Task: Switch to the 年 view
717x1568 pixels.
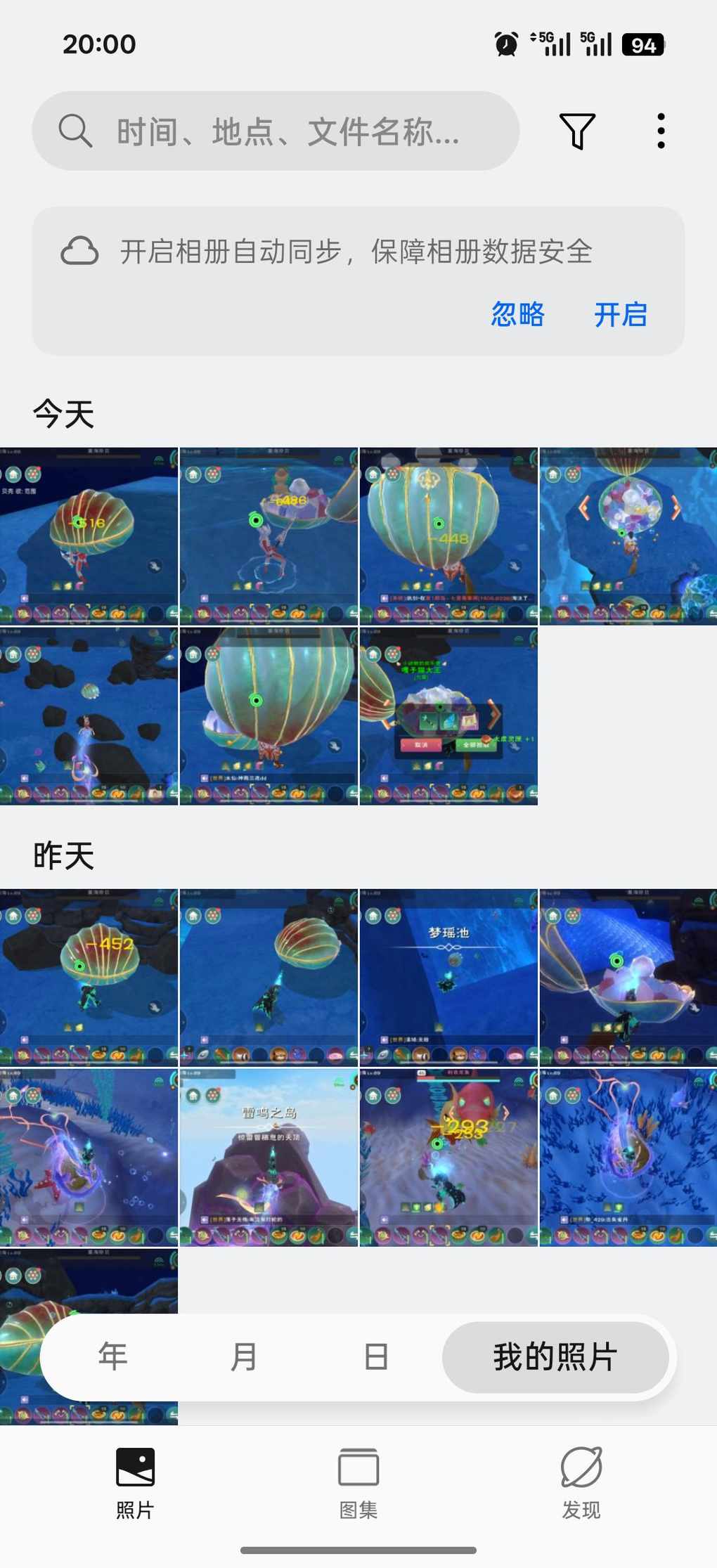Action: [113, 1356]
